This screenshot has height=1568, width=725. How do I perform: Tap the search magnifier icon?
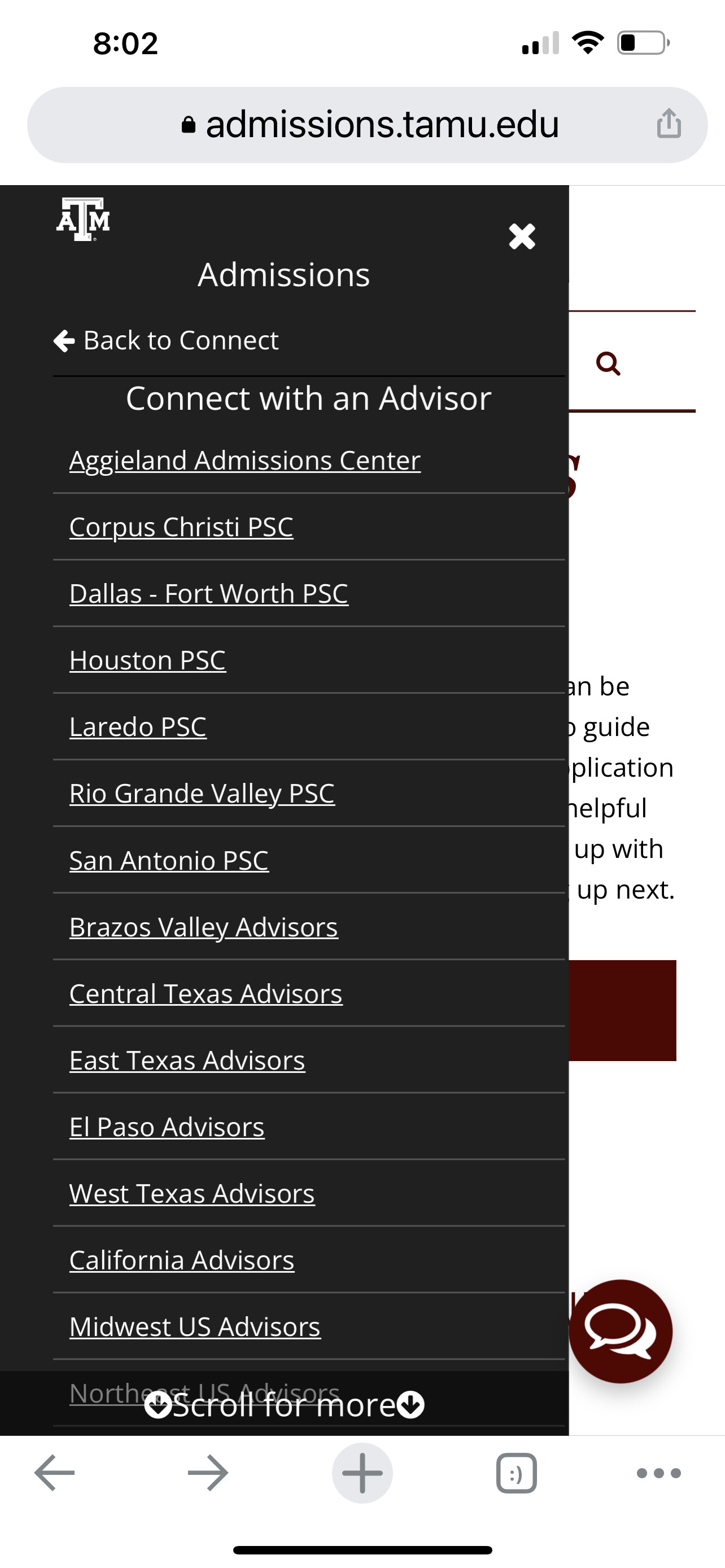[608, 363]
